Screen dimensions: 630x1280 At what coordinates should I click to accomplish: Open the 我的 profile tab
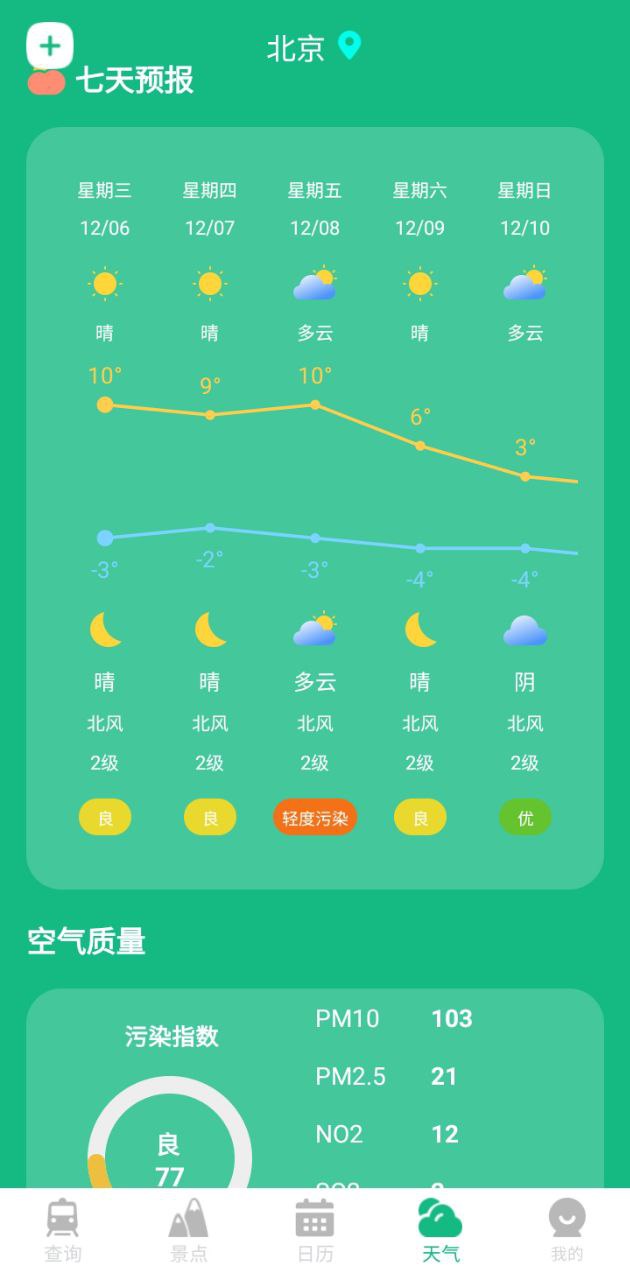pyautogui.click(x=567, y=1232)
